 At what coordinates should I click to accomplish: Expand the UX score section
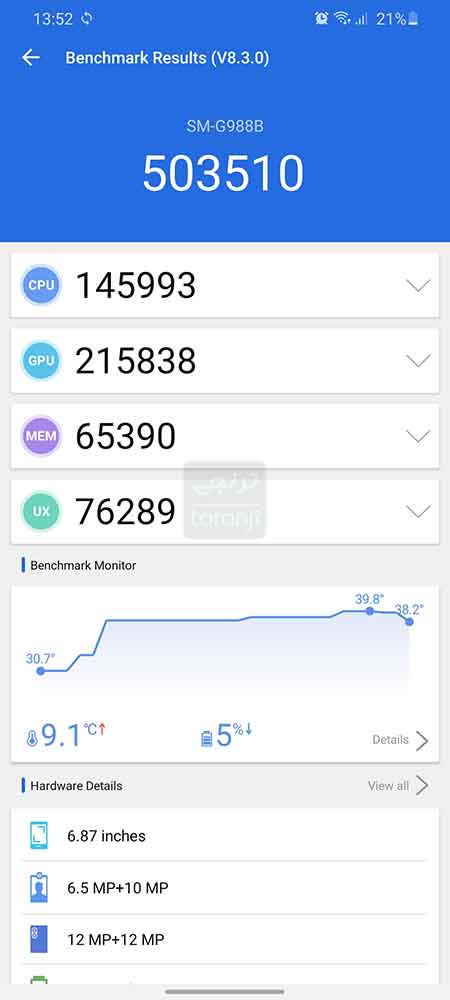click(418, 511)
